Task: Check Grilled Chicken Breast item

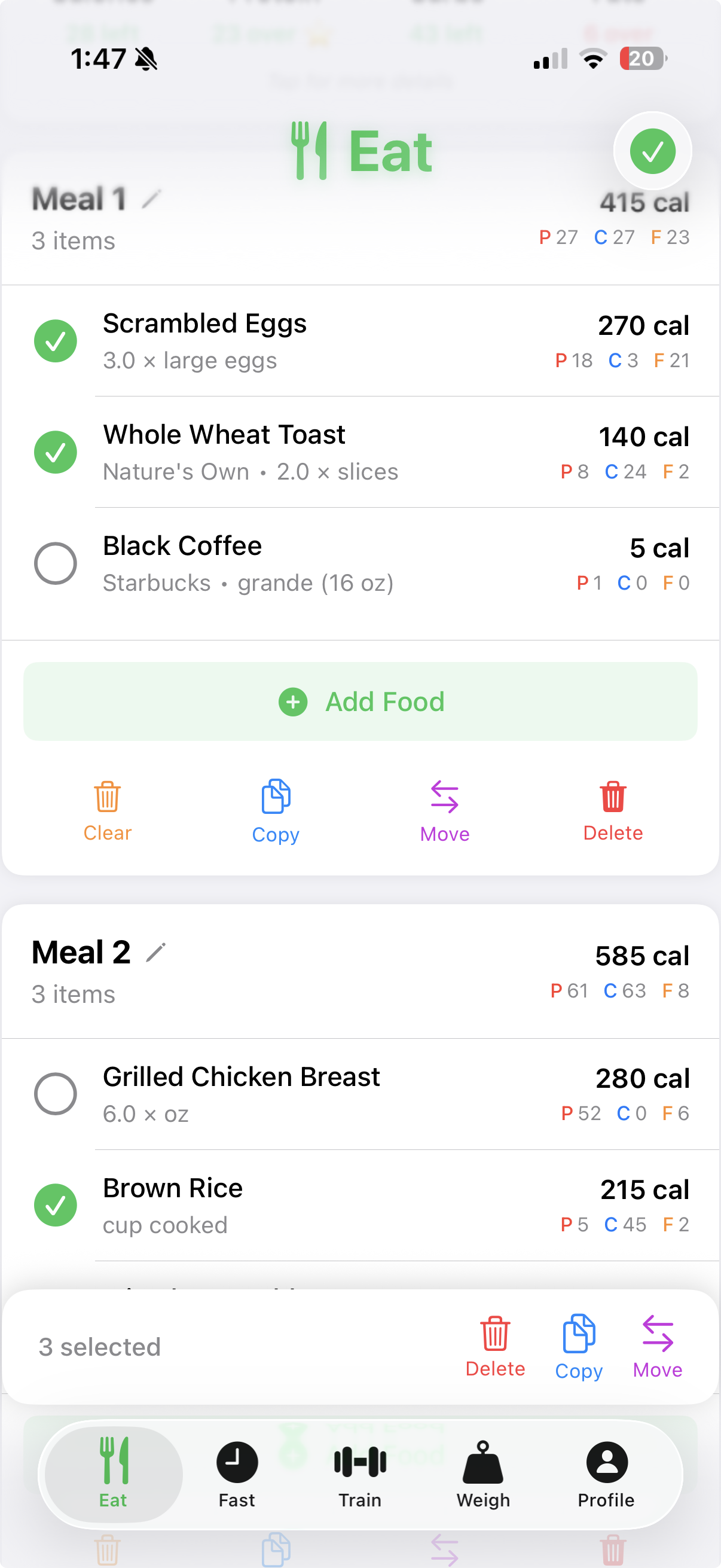Action: (56, 1094)
